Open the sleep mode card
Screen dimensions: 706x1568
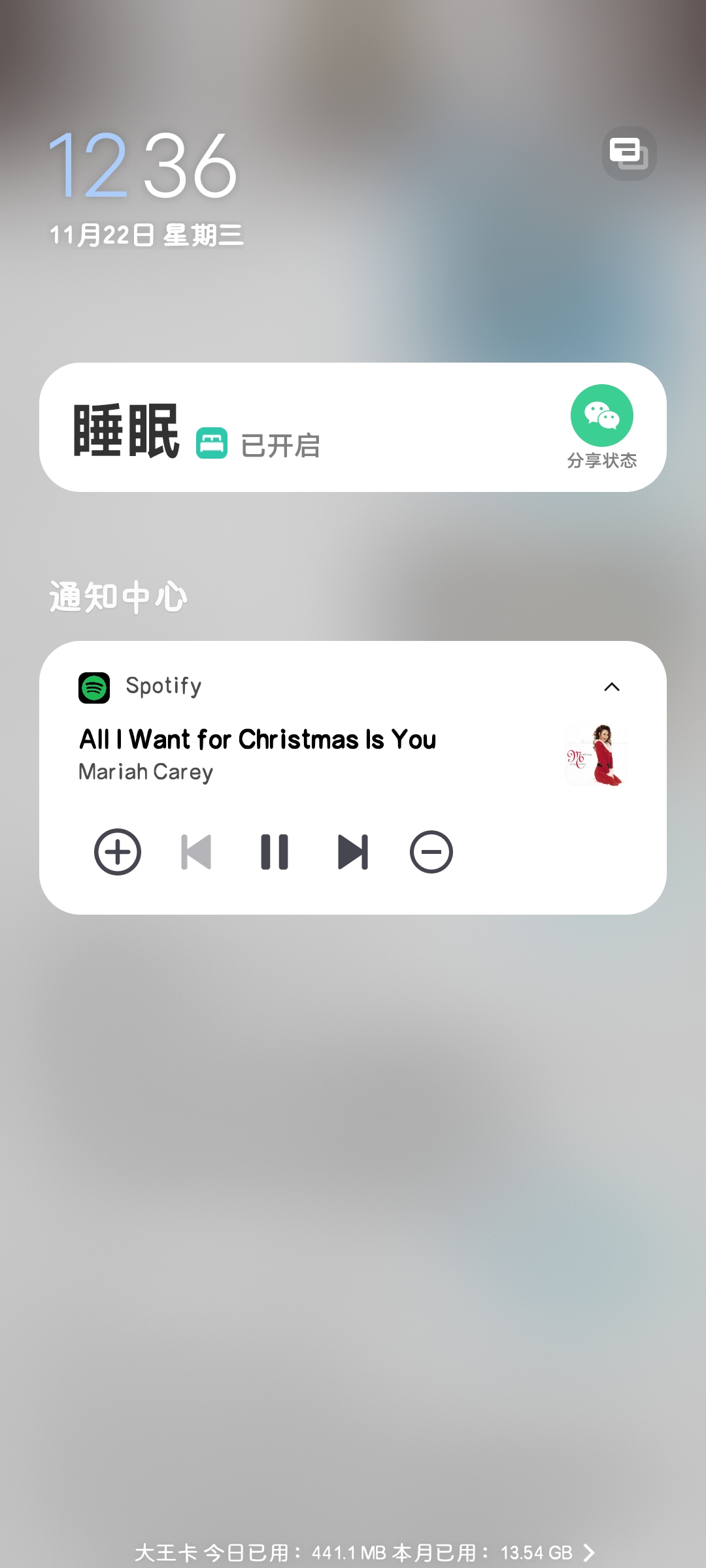pos(261,429)
